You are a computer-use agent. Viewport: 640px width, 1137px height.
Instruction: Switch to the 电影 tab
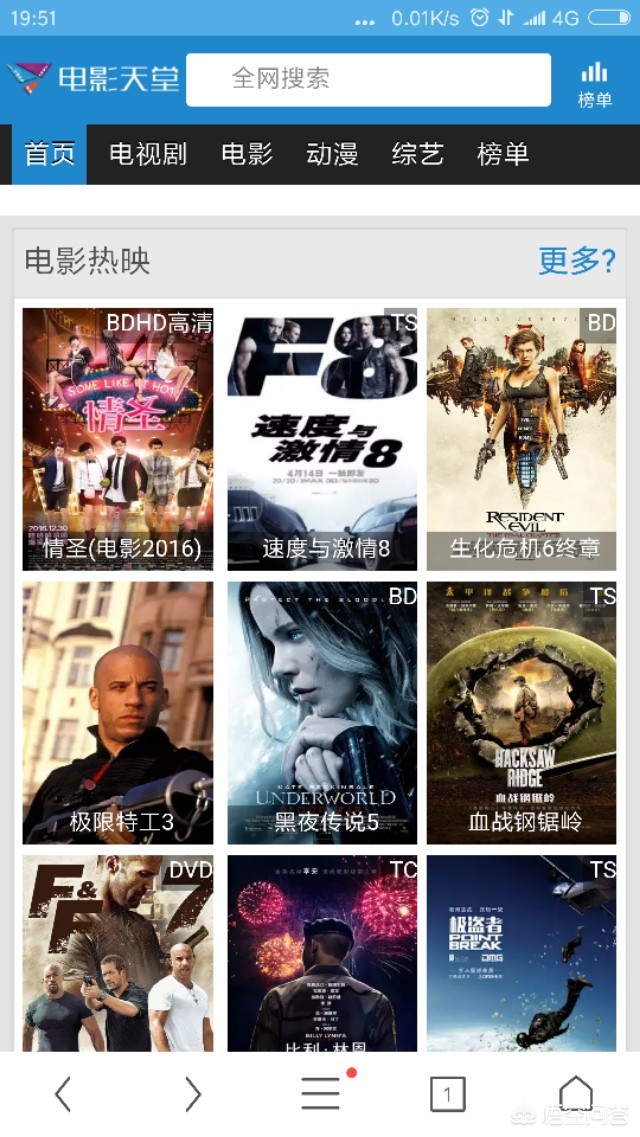coord(247,154)
